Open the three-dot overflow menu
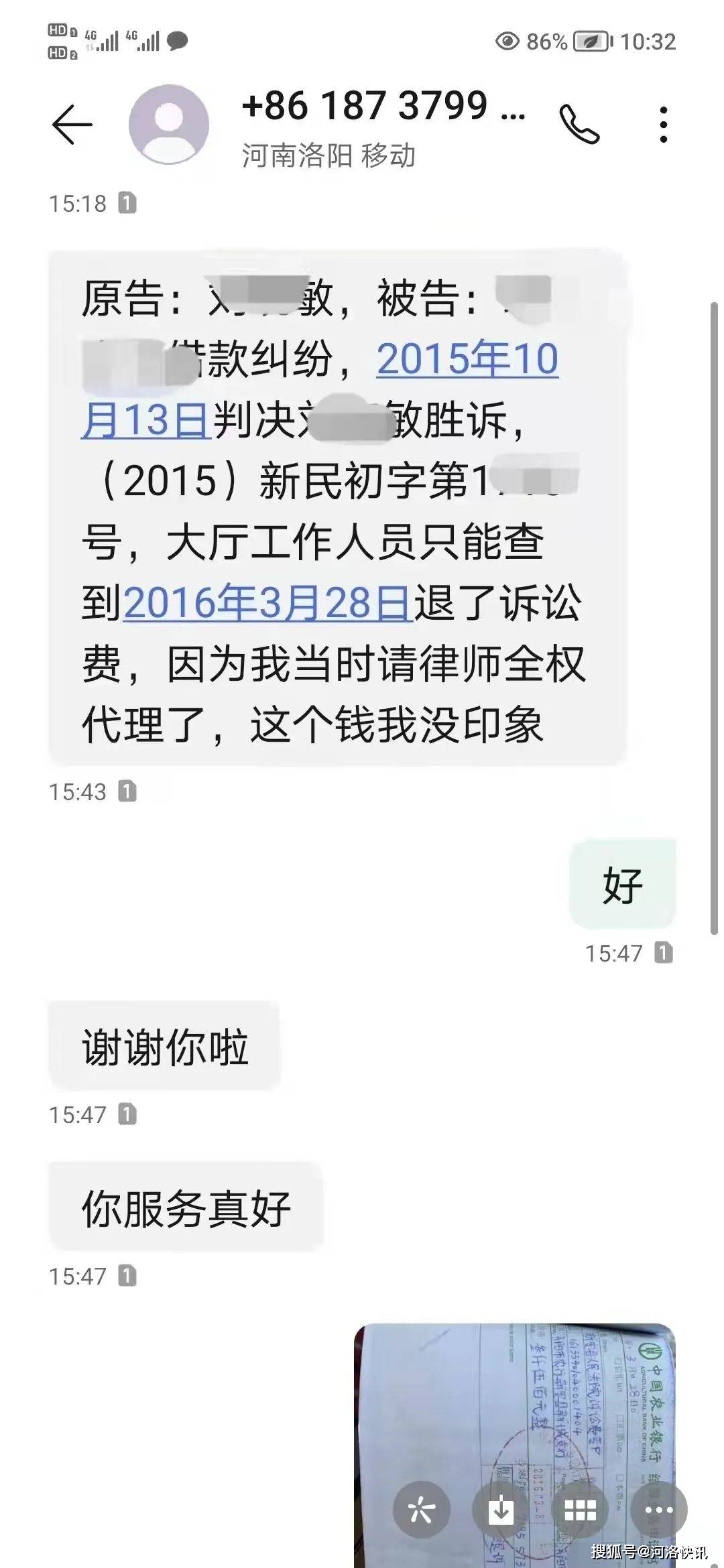This screenshot has width=724, height=1568. pyautogui.click(x=663, y=125)
